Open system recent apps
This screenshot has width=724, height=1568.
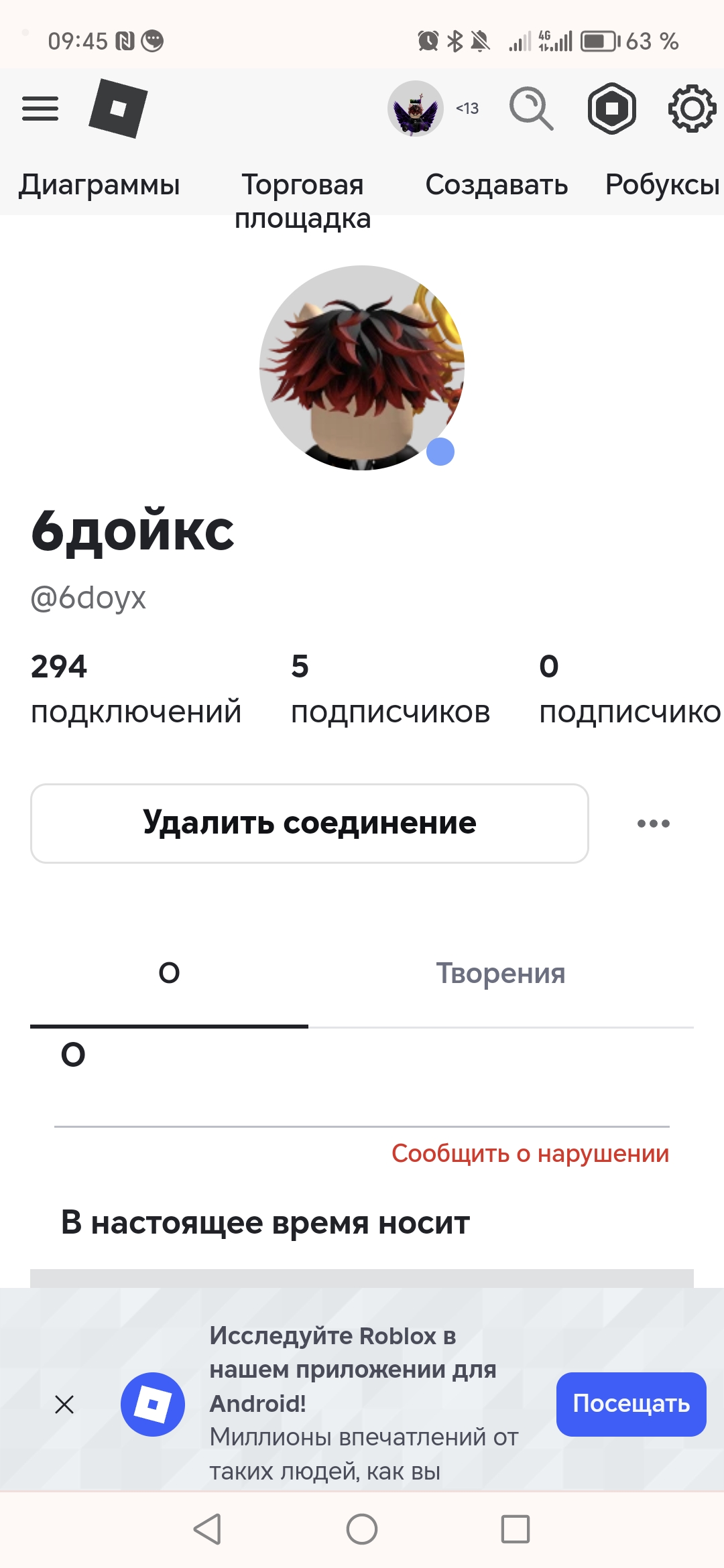[515, 1529]
